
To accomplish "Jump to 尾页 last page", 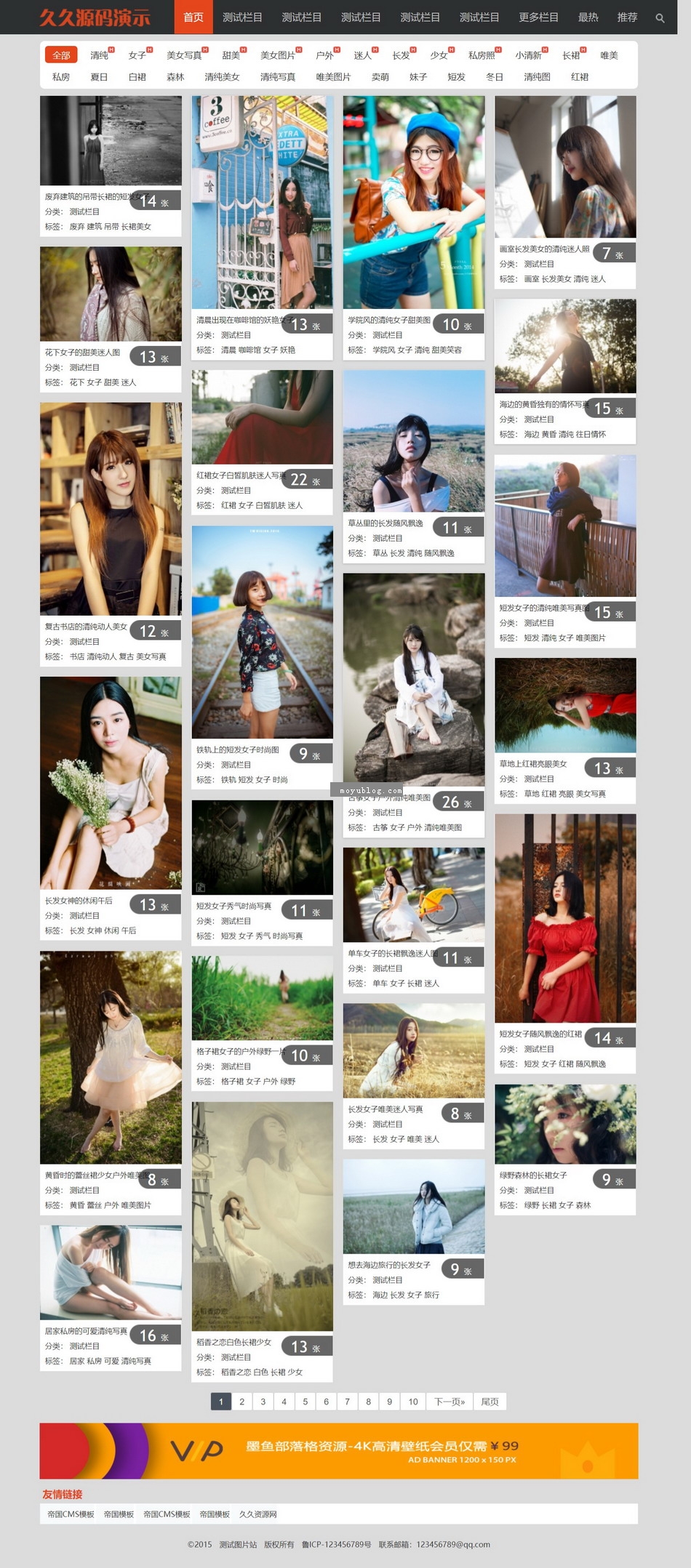I will click(490, 1402).
